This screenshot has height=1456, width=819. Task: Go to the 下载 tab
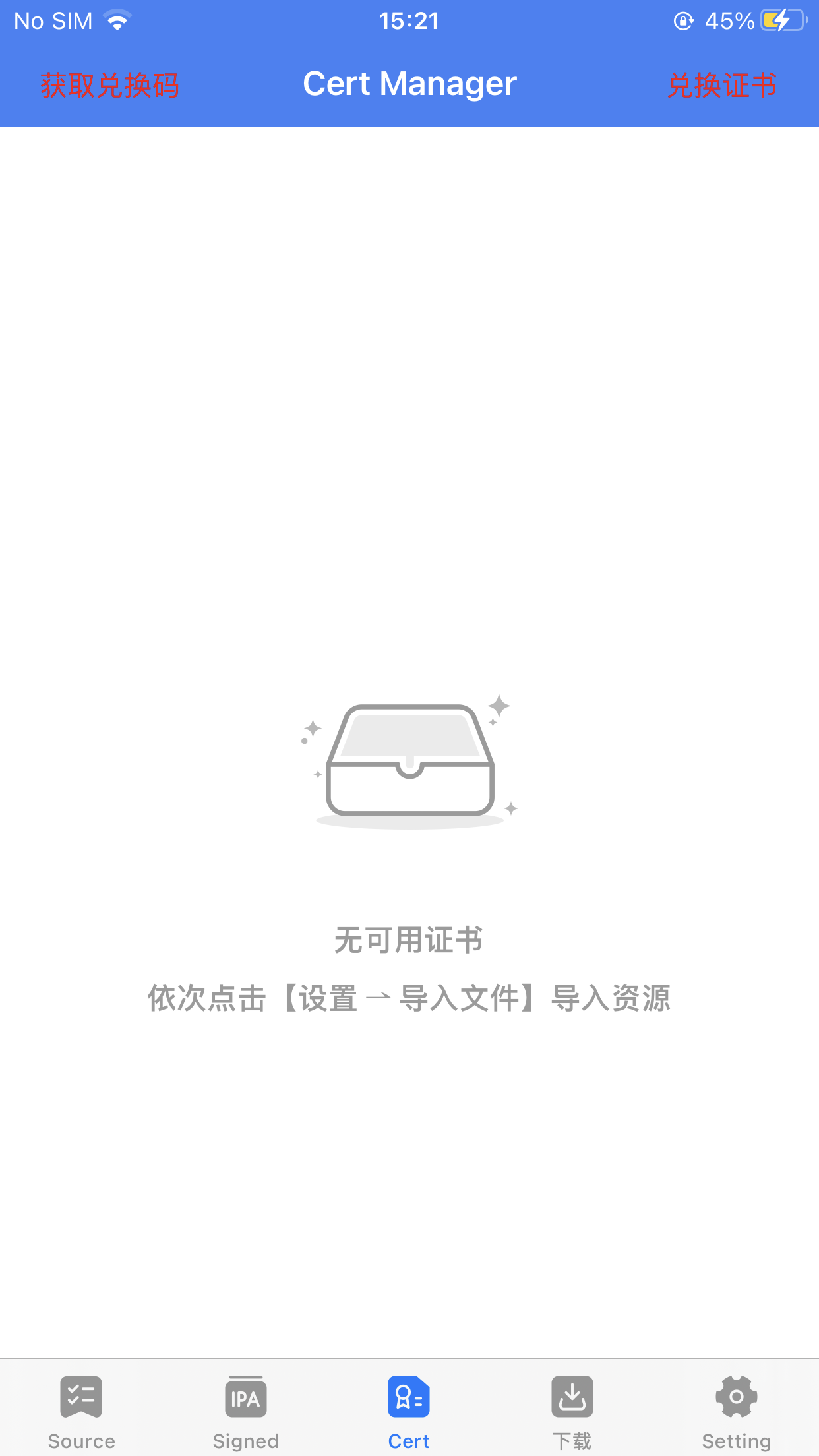point(572,1411)
